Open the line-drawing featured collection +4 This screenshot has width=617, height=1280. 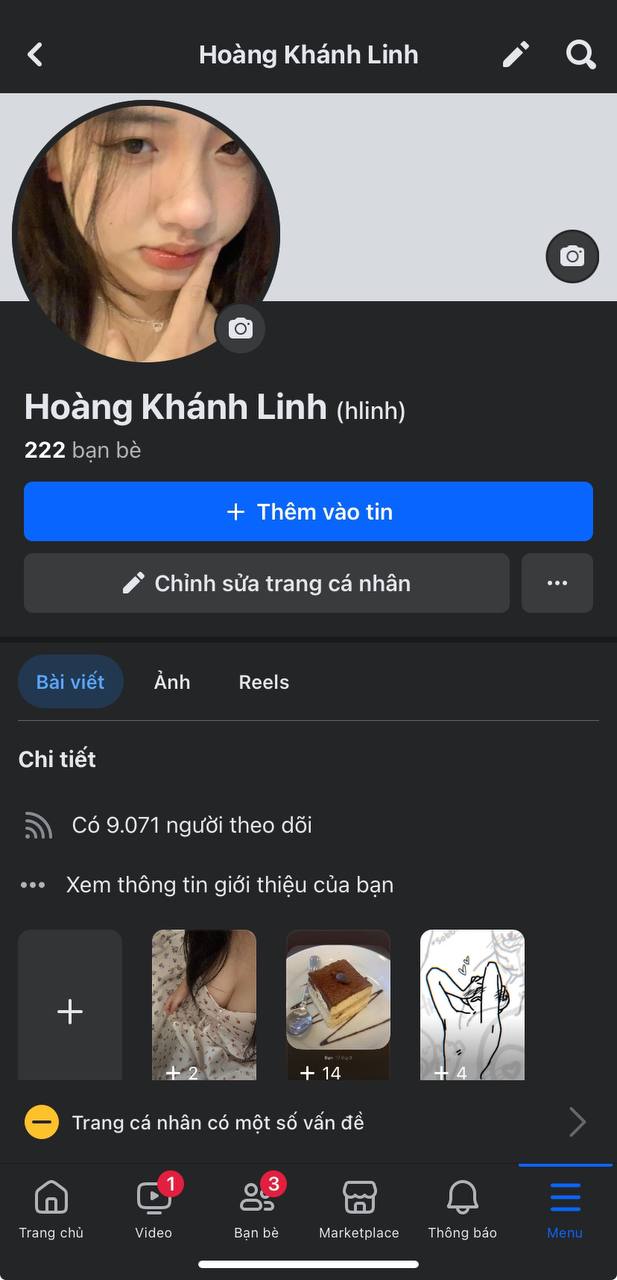(472, 1005)
